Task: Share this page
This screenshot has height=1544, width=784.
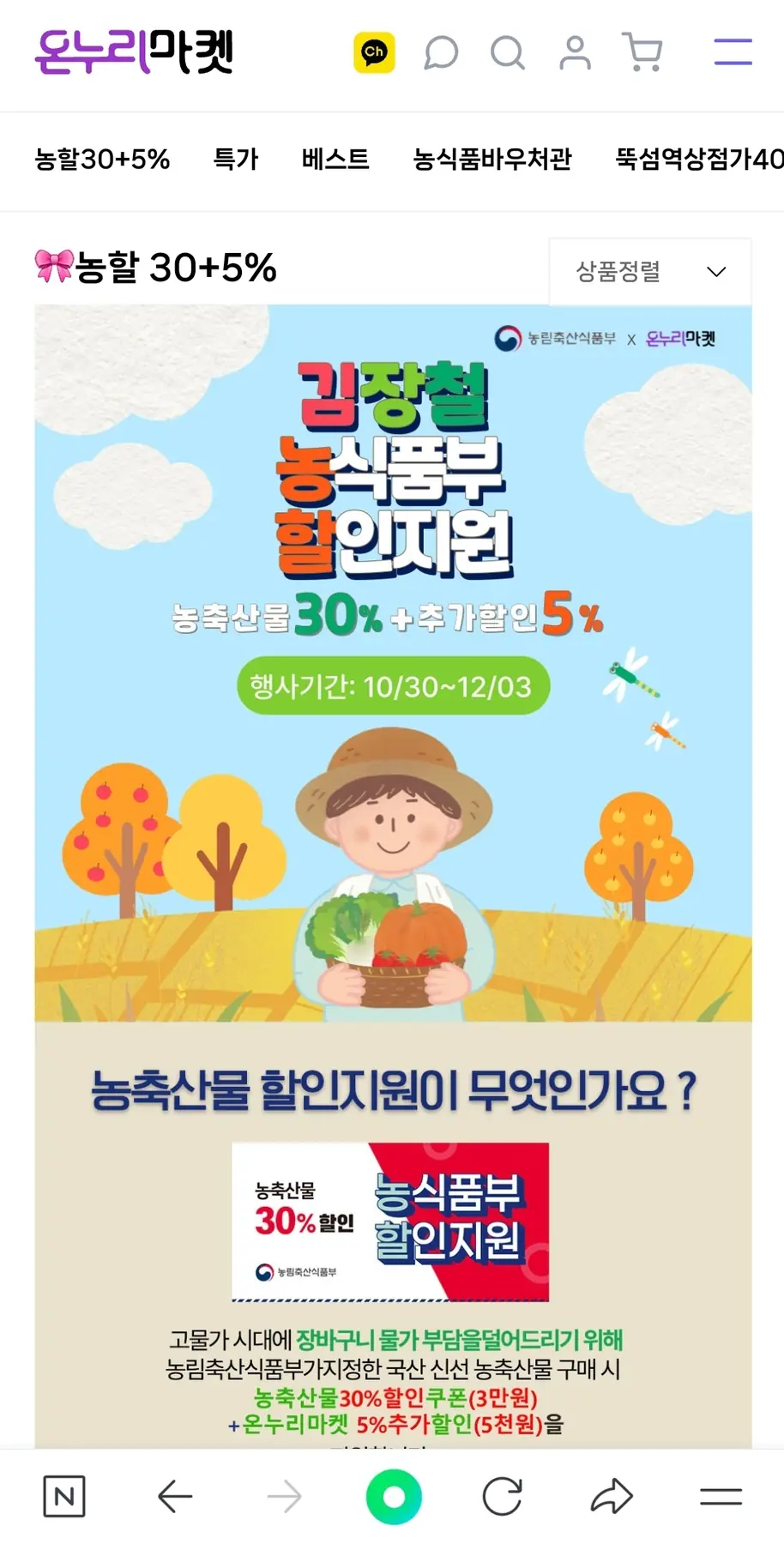Action: [612, 1497]
